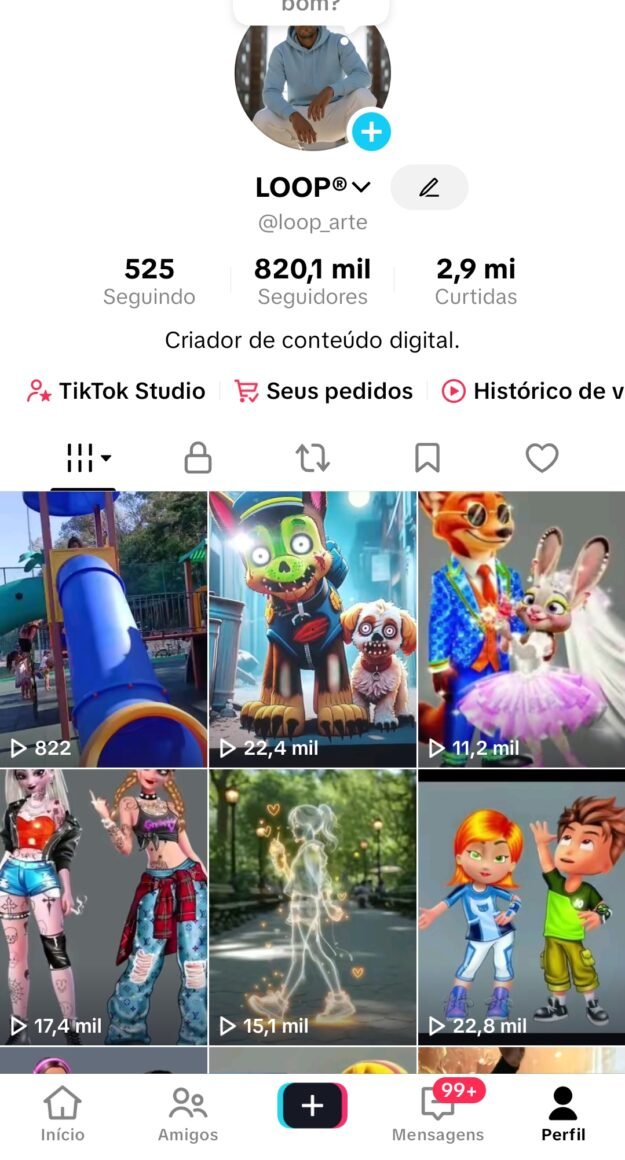Tap the blue plus on profile photo
Image resolution: width=625 pixels, height=1160 pixels.
(370, 131)
